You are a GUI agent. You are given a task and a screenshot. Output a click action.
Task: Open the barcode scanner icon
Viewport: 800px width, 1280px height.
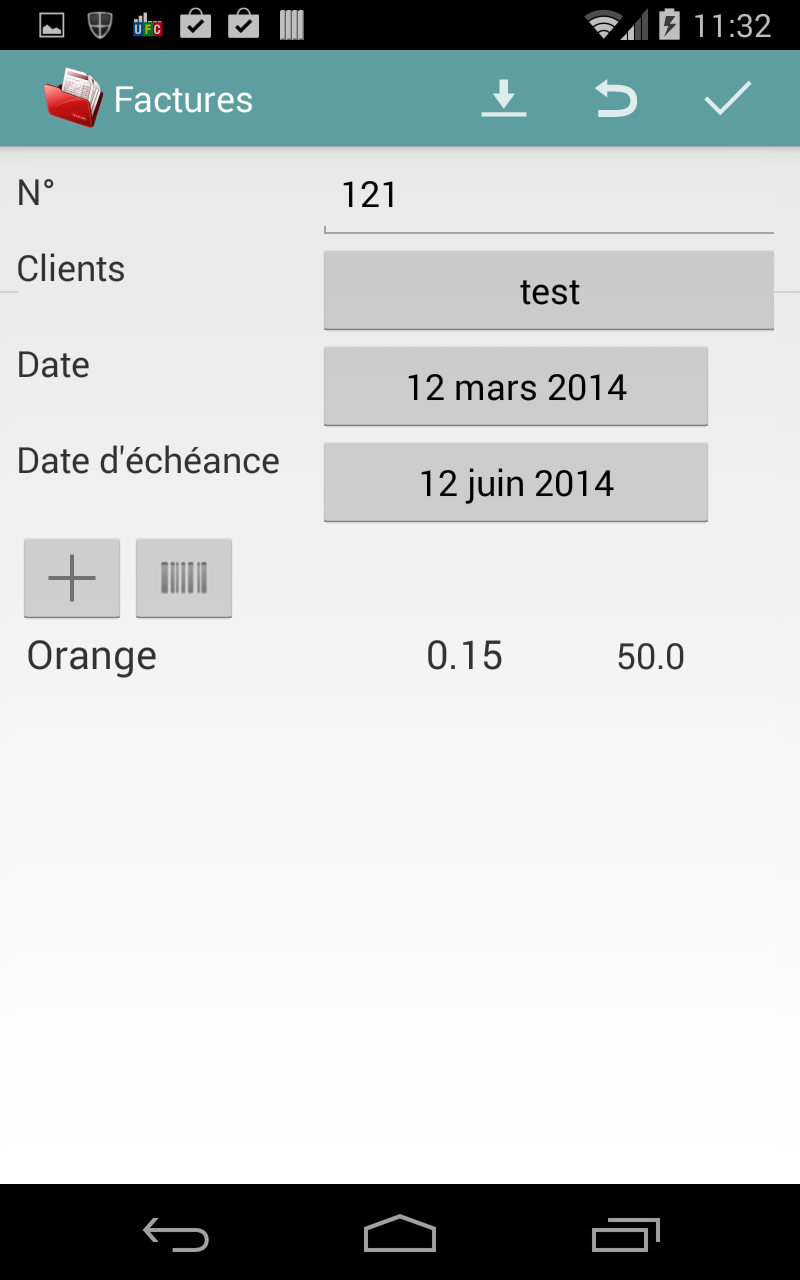(184, 578)
